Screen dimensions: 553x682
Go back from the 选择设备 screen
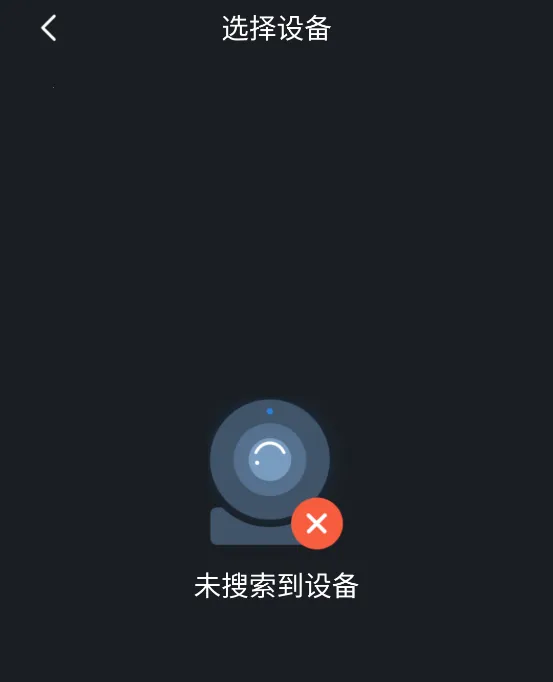coord(49,28)
